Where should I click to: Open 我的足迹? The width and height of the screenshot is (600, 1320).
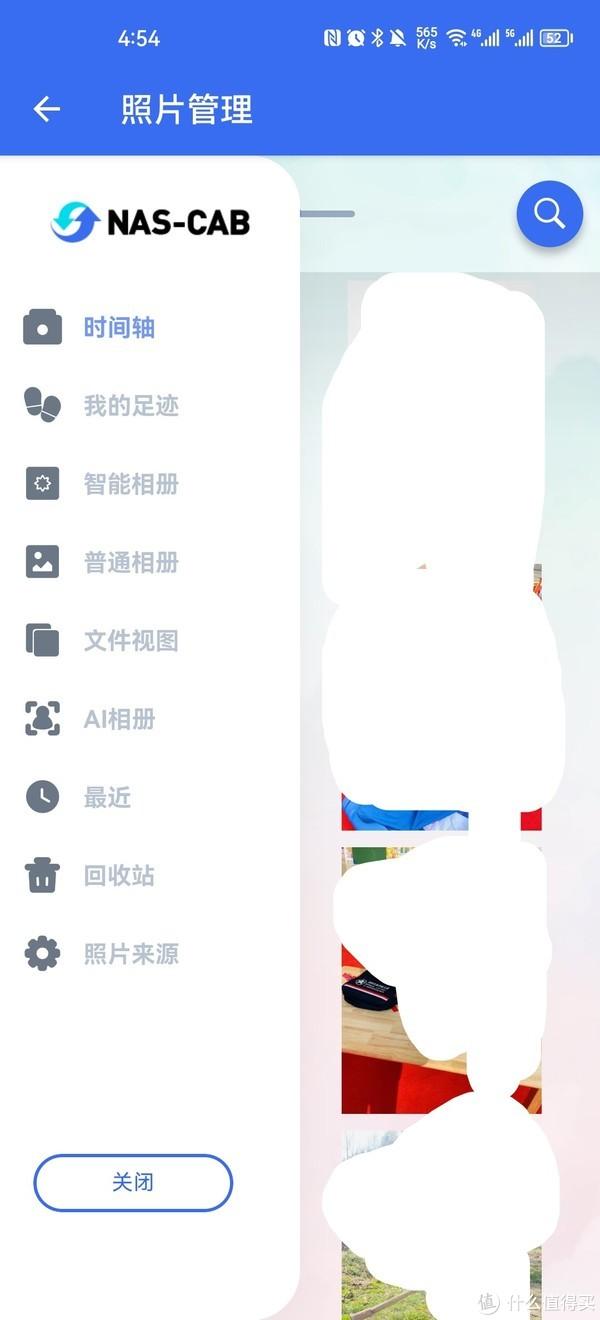pos(150,405)
